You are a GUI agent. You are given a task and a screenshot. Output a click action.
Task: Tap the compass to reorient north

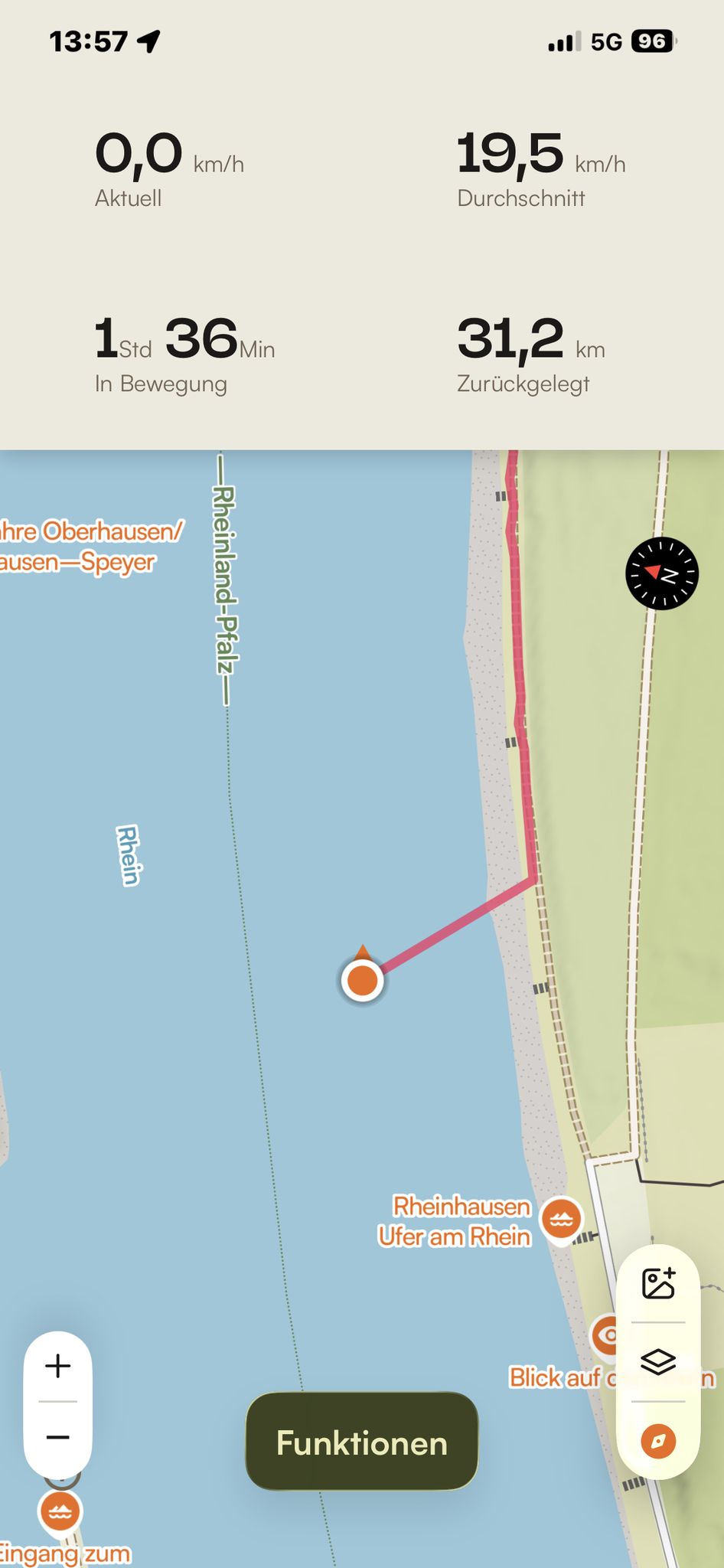662,573
